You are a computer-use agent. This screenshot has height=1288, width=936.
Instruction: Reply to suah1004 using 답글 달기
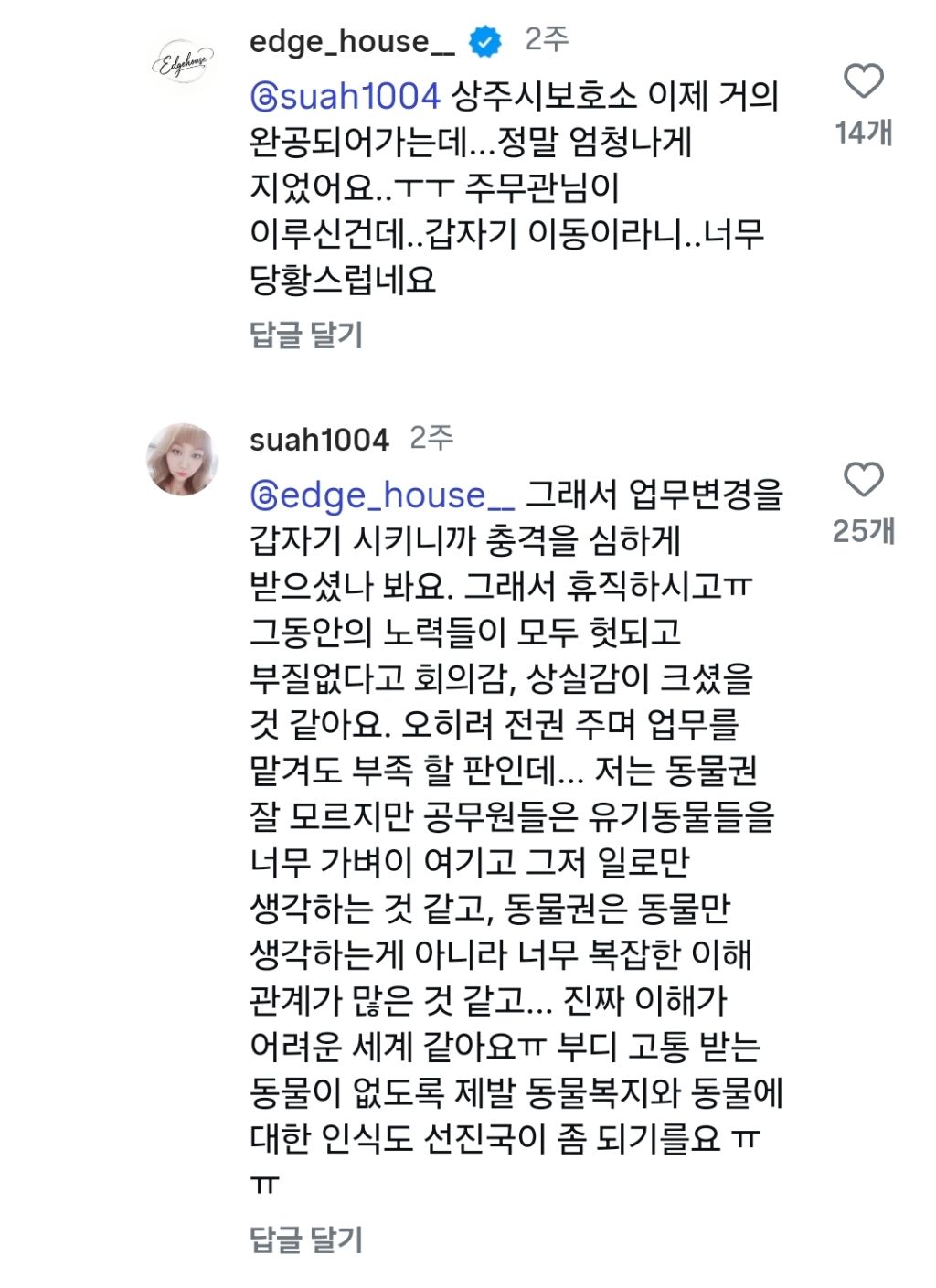[x=306, y=1240]
